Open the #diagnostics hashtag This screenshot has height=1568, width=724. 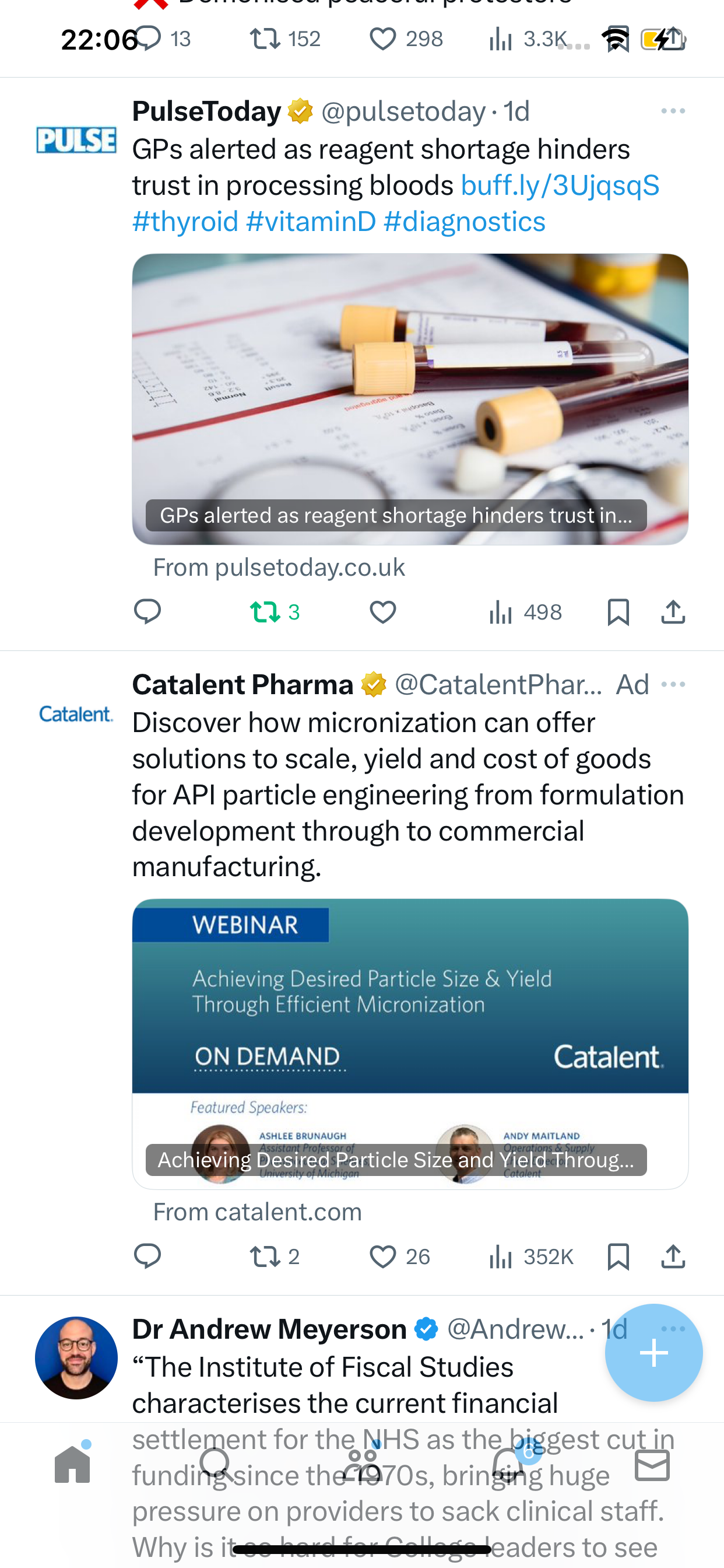464,222
